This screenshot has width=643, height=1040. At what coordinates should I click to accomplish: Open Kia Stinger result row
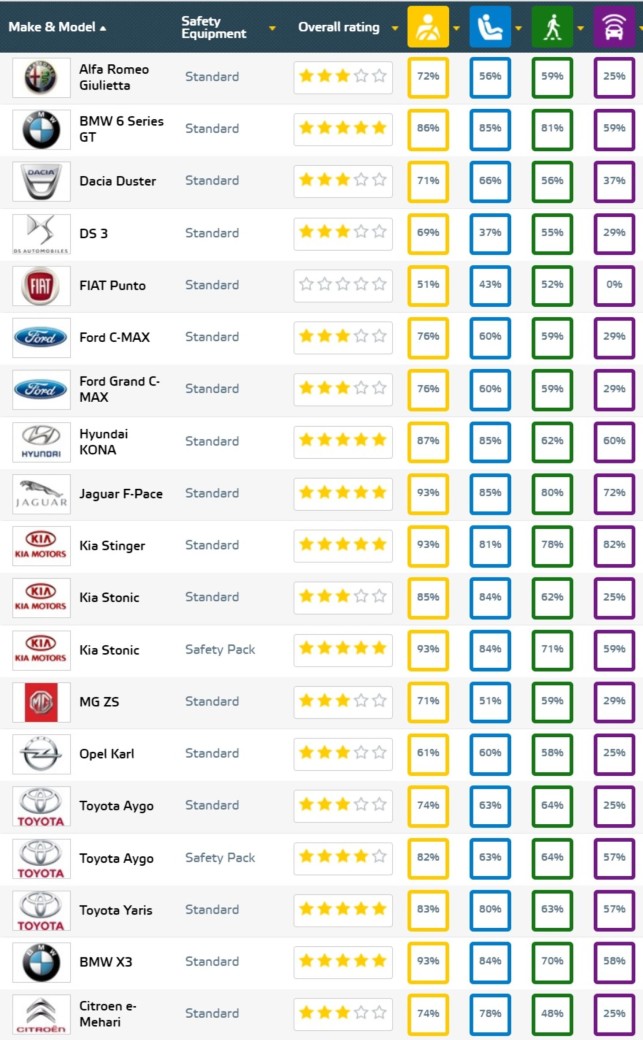click(x=112, y=545)
